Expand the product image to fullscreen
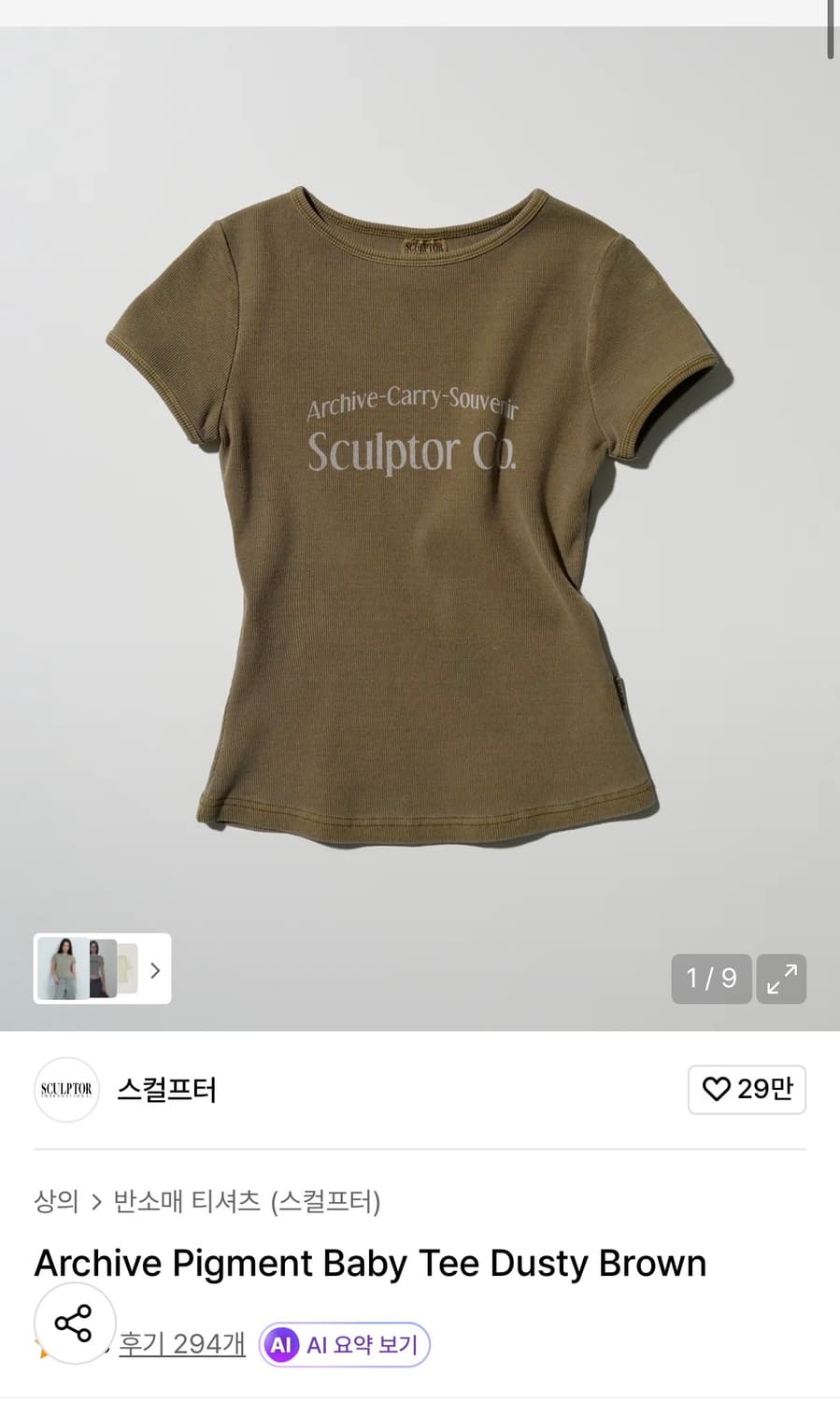The width and height of the screenshot is (840, 1402). point(781,979)
